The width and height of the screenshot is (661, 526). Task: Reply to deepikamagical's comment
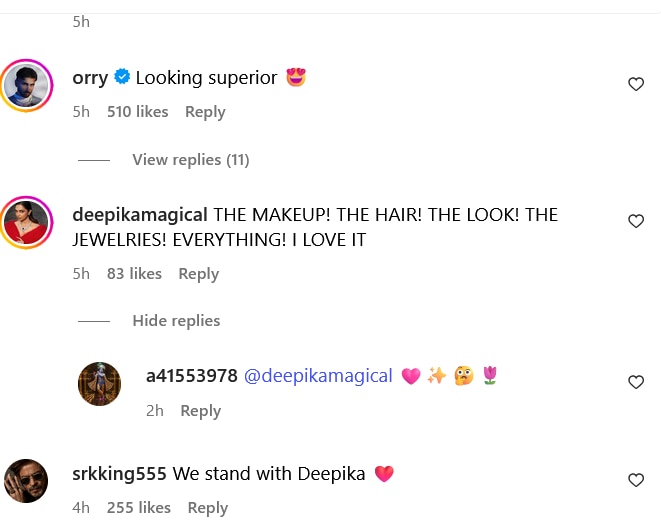click(x=198, y=274)
